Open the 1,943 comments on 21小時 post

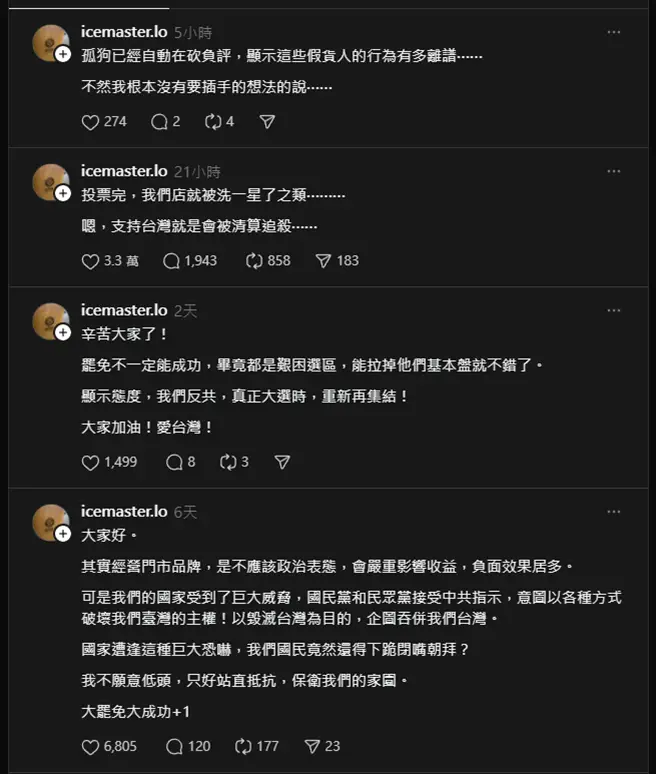pos(170,261)
